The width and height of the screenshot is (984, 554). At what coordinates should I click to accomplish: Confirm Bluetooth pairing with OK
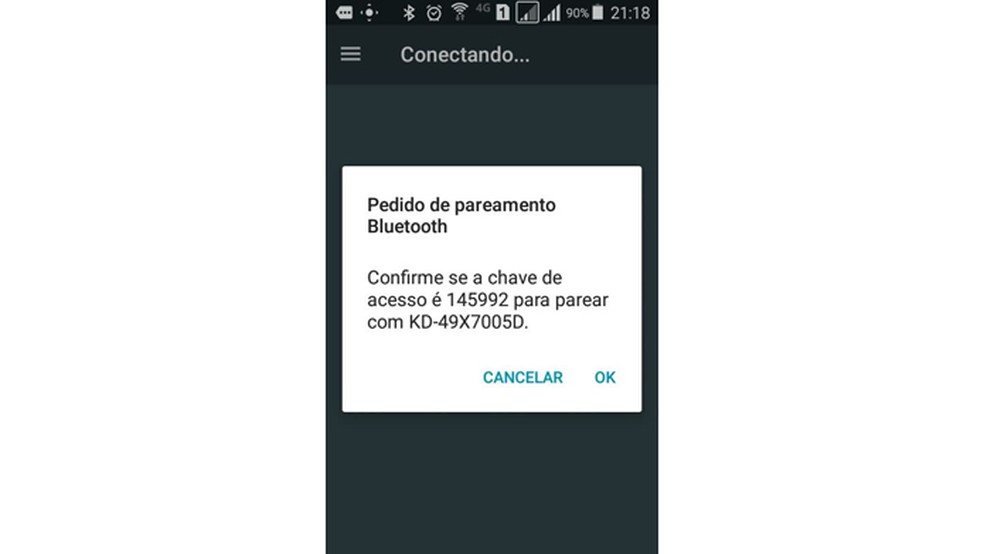(604, 377)
